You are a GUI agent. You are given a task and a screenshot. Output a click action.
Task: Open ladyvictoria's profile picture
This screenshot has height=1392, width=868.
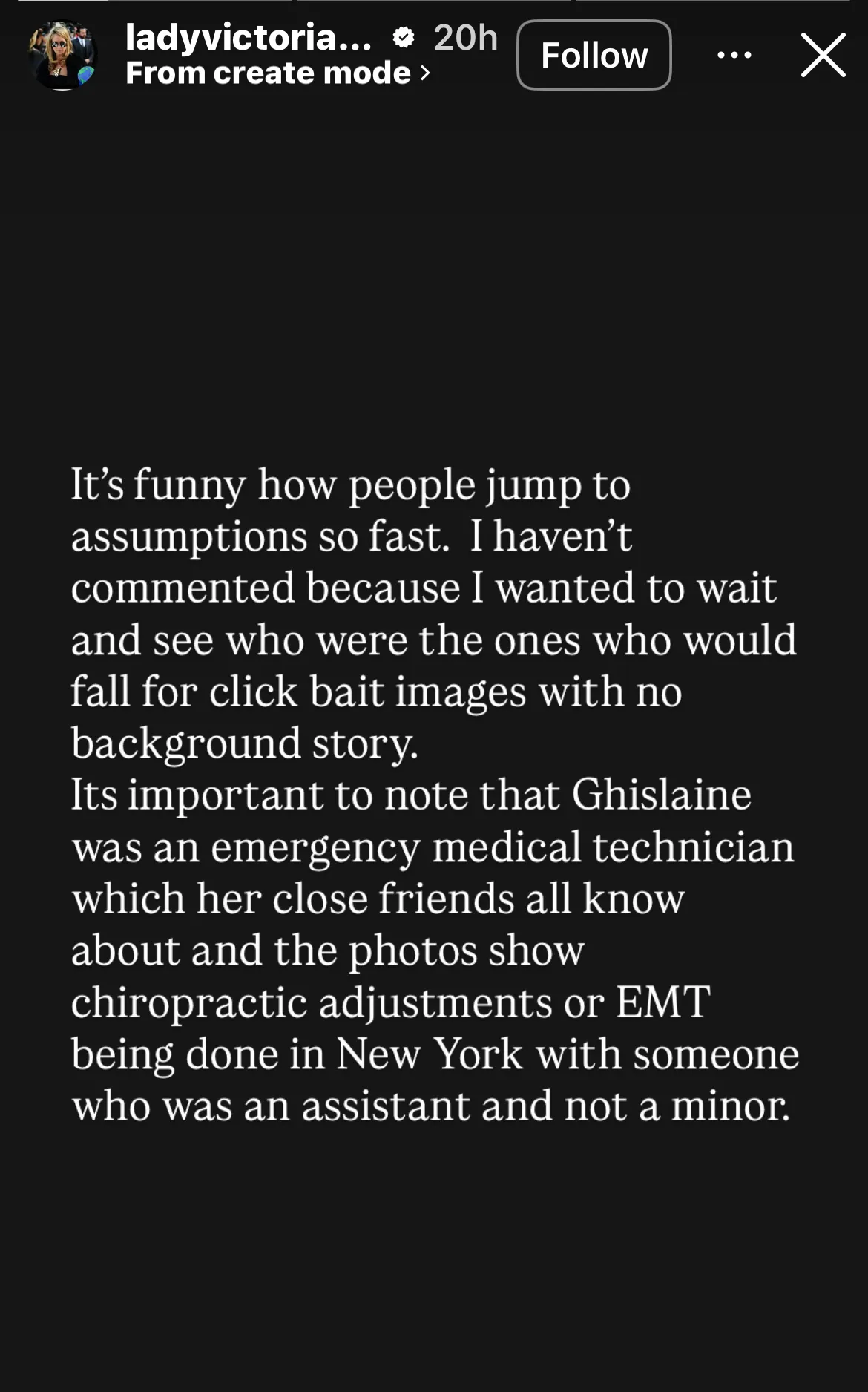tap(62, 56)
